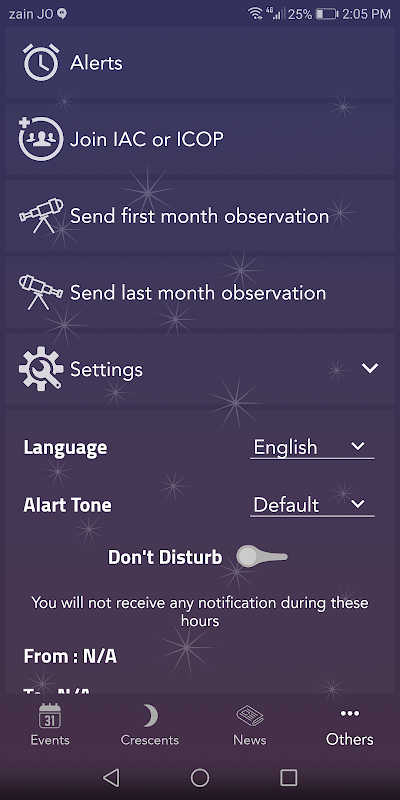
Task: Enable the Don't Disturb switch
Action: point(262,557)
